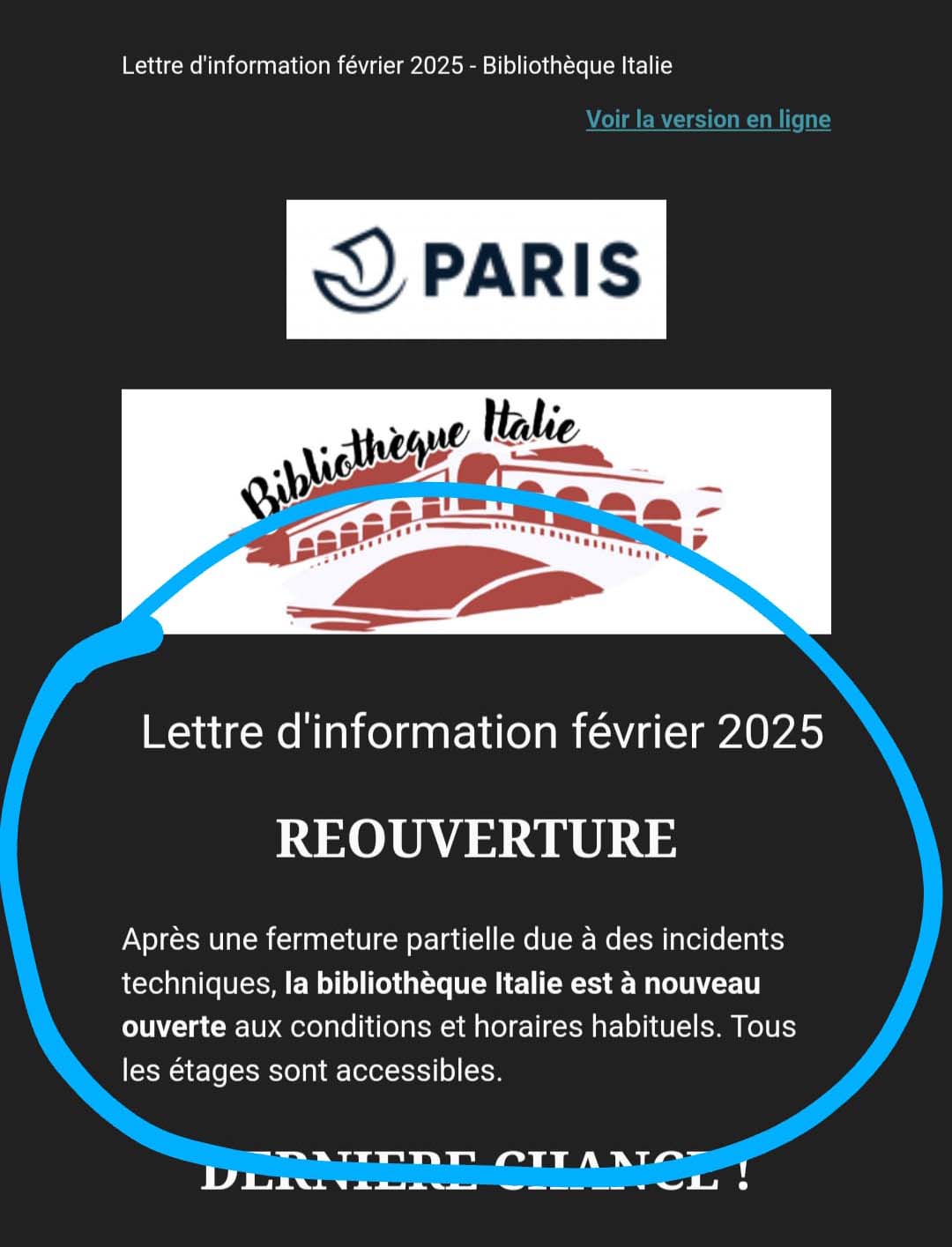The width and height of the screenshot is (952, 1247).
Task: Open the 'Voir la version en ligne' link
Action: [708, 119]
